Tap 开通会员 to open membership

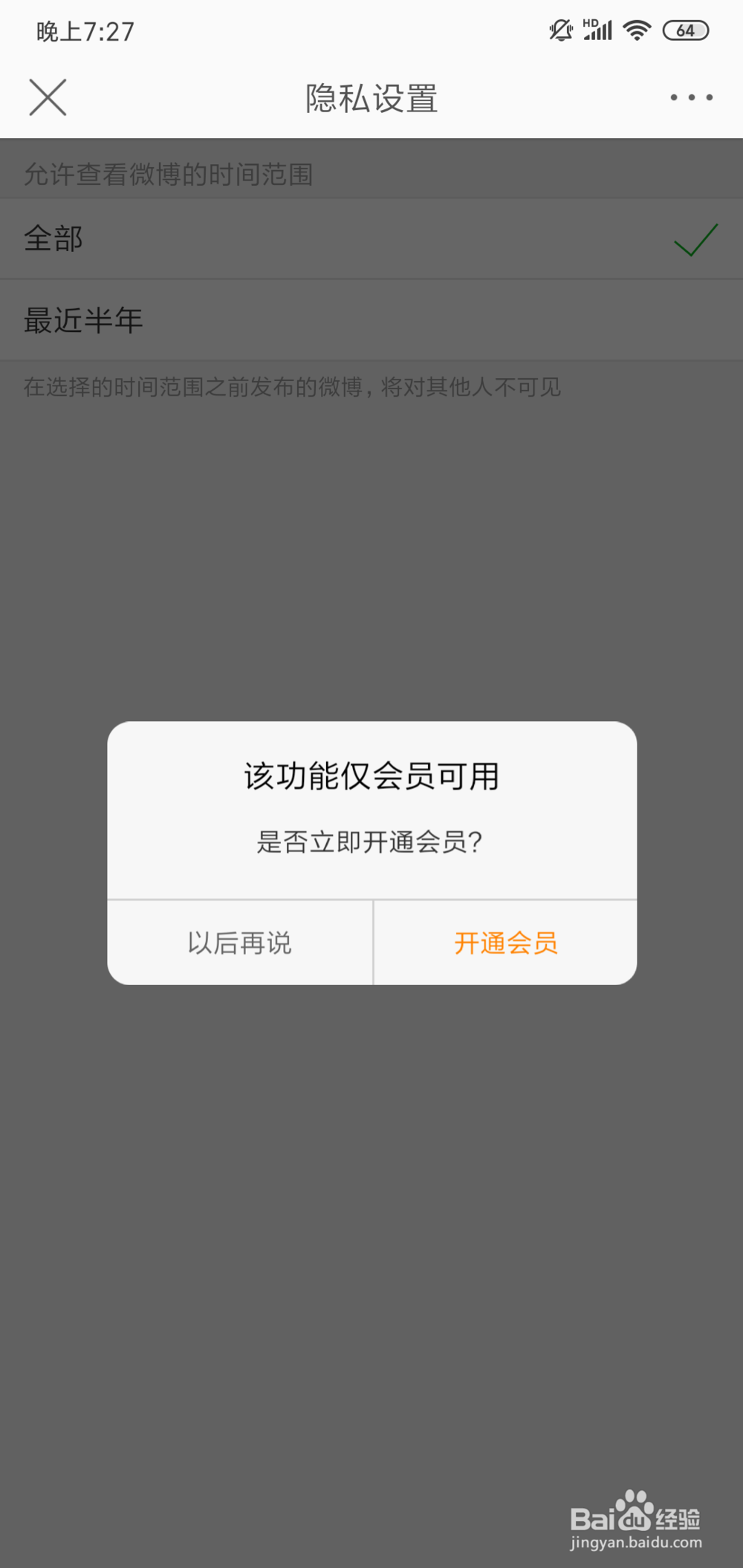tap(506, 943)
